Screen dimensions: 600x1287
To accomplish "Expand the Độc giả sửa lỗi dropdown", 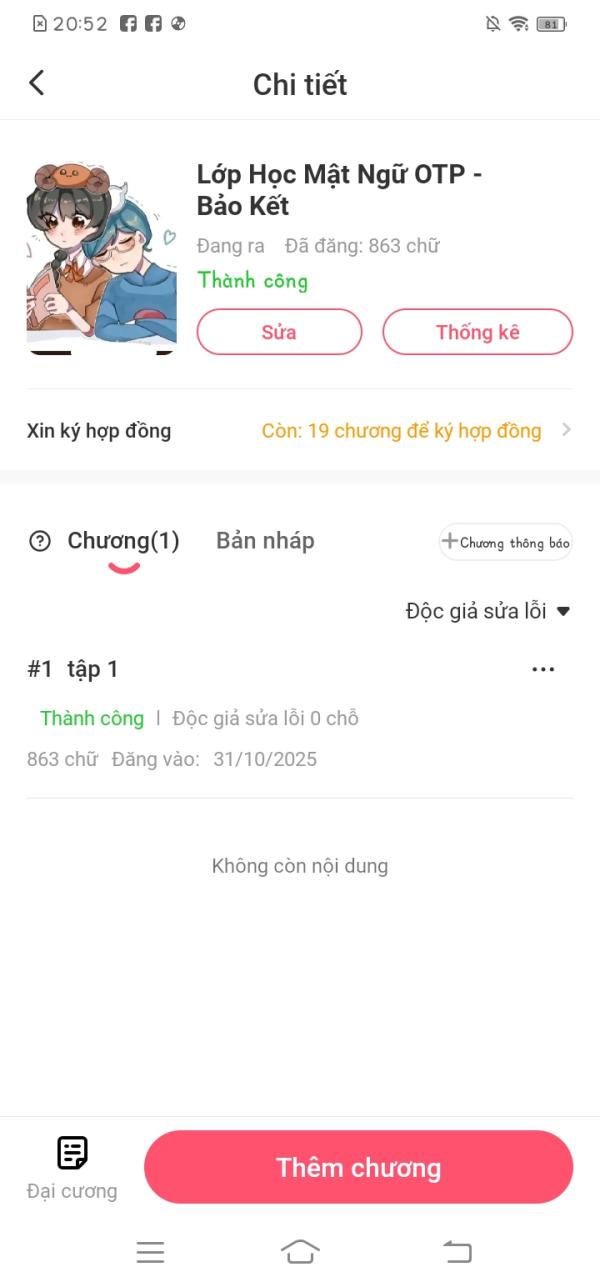I will (x=487, y=611).
